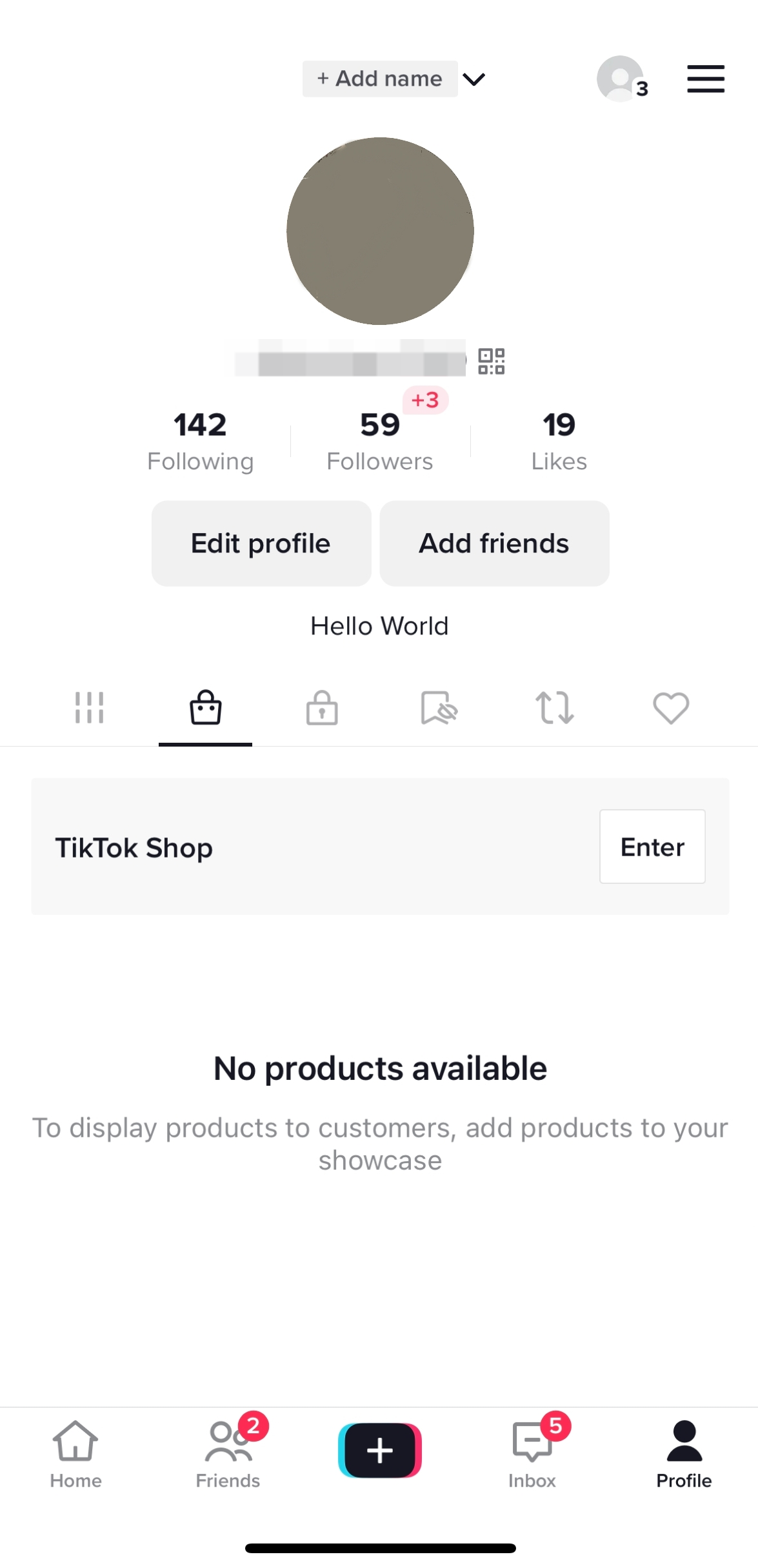The height and width of the screenshot is (1568, 758).
Task: Expand the account switcher chevron
Action: point(474,79)
